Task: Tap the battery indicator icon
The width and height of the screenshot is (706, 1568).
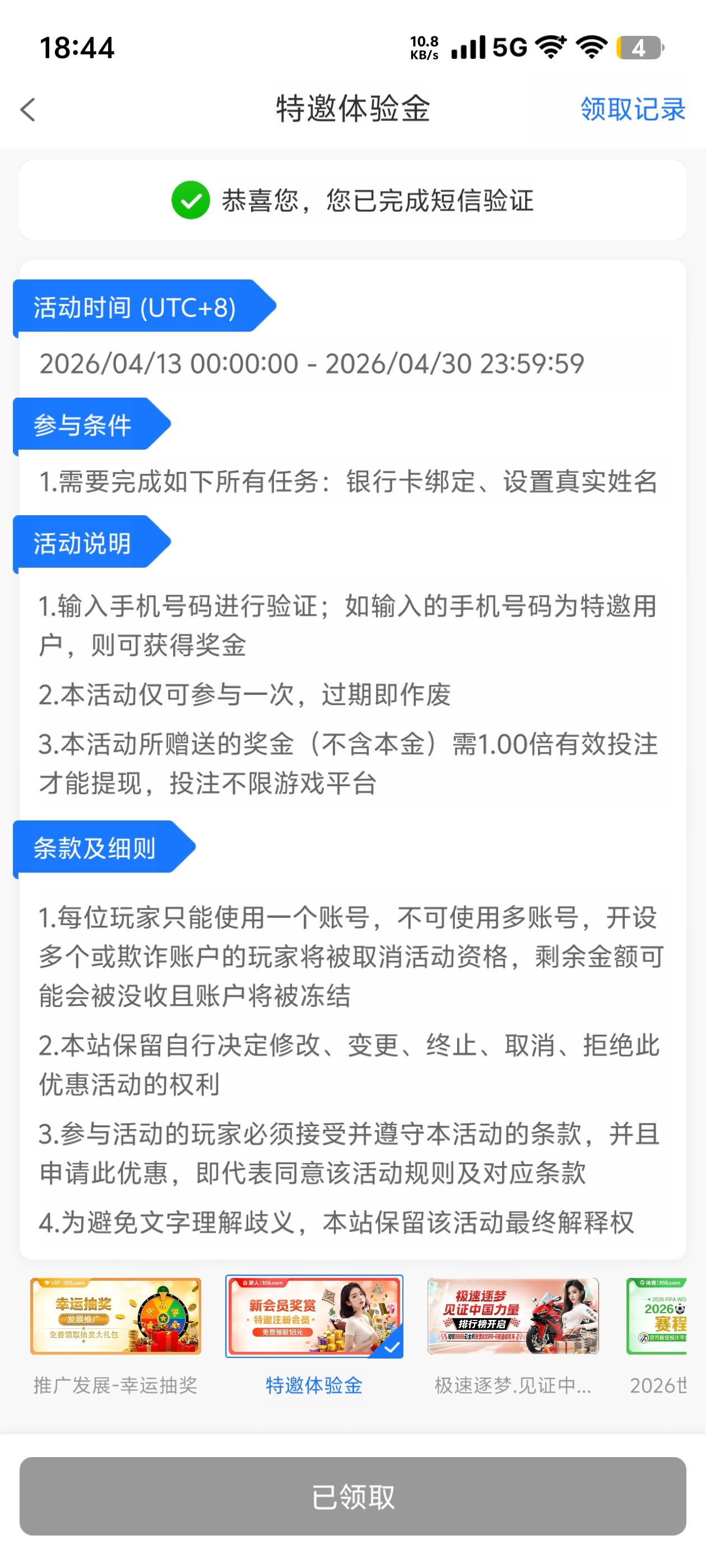Action: [x=638, y=49]
